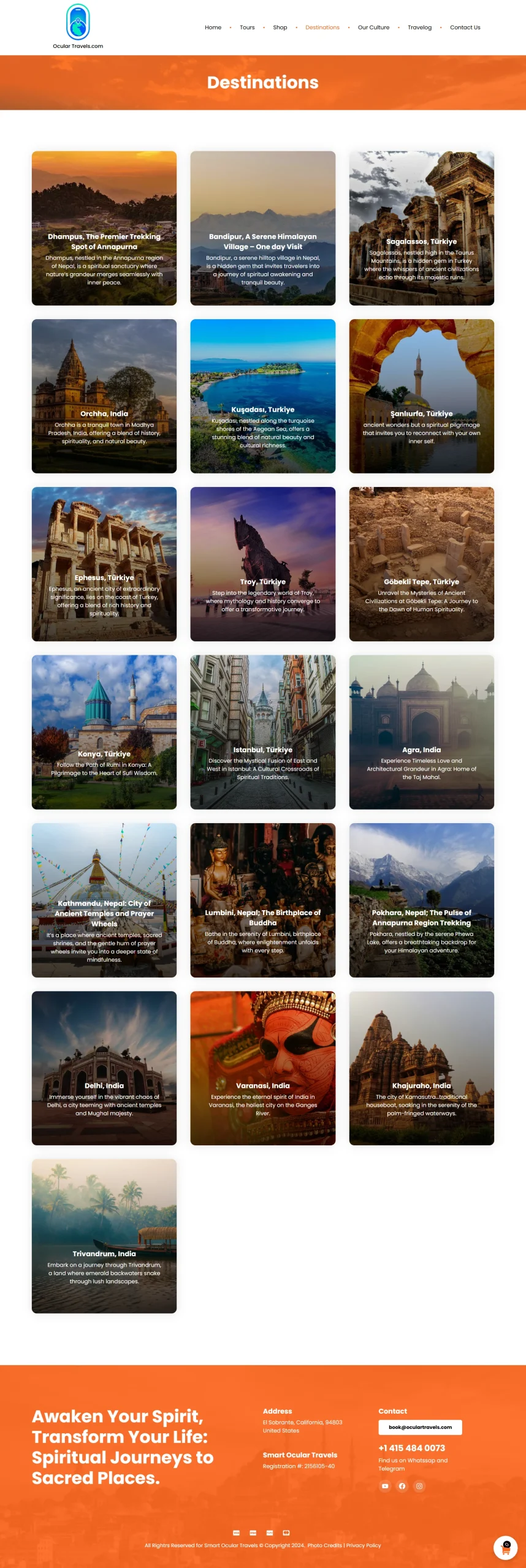Open the Facebook icon in the footer

pos(402,1485)
